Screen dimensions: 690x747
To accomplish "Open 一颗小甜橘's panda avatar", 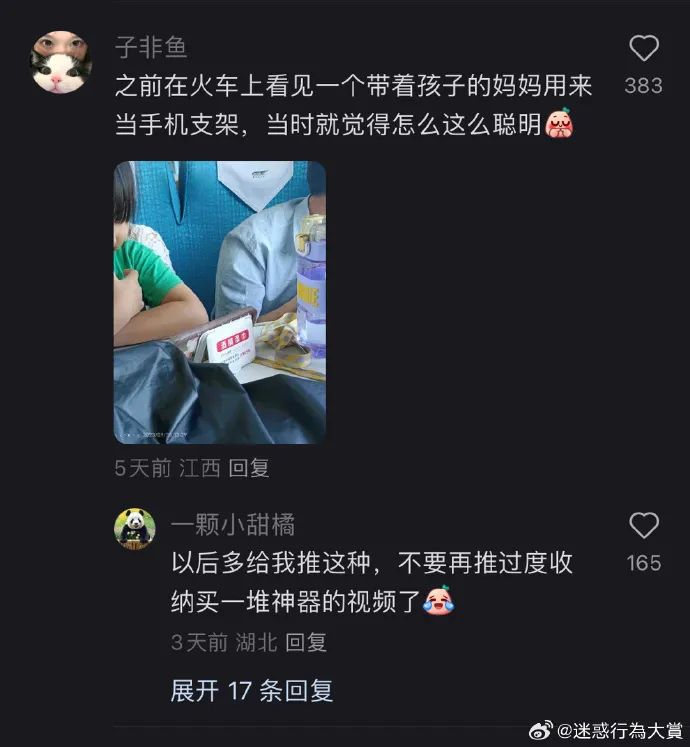I will [x=135, y=528].
